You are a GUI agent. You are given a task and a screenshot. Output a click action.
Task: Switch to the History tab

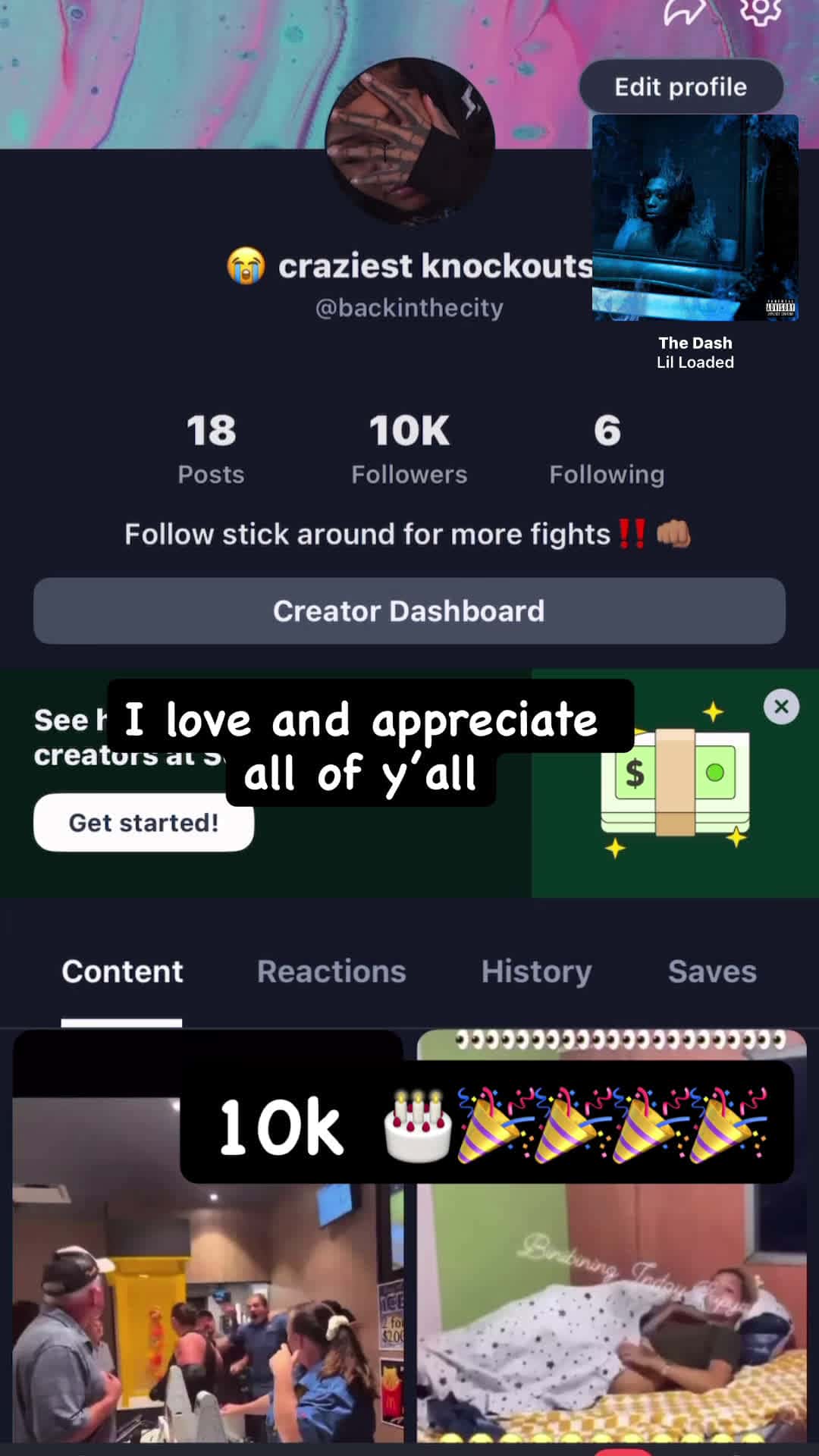pyautogui.click(x=536, y=971)
